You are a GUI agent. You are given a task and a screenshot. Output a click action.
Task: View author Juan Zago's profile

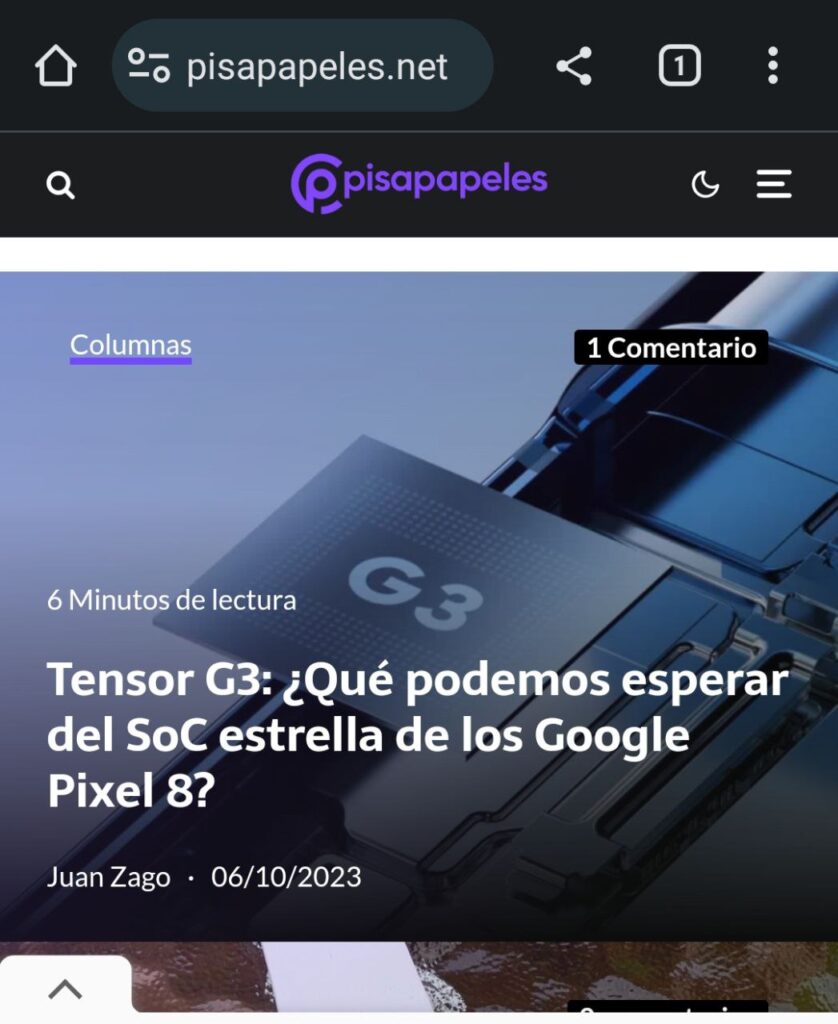(108, 877)
